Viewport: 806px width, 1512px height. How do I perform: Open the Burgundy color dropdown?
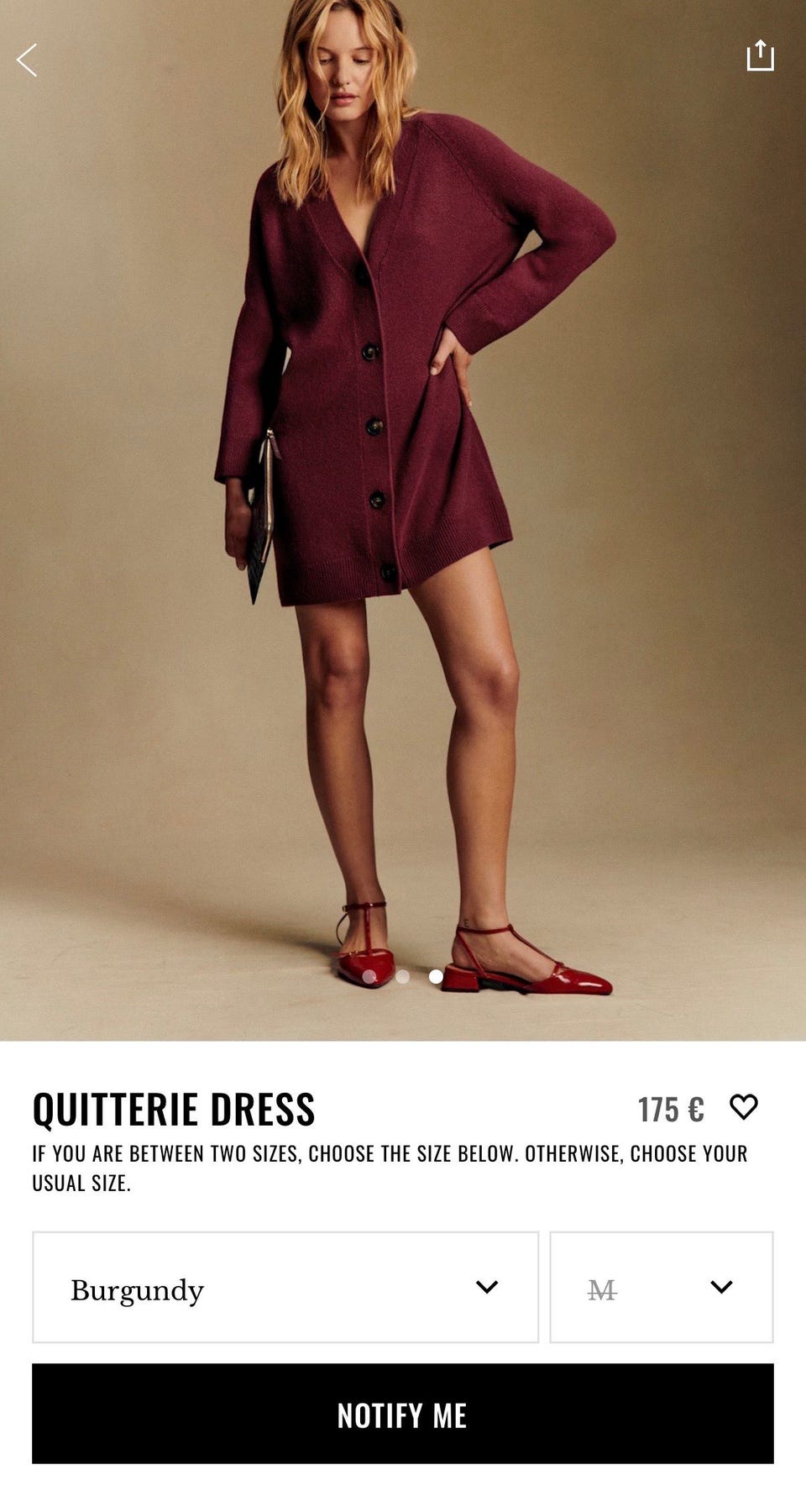point(285,1287)
